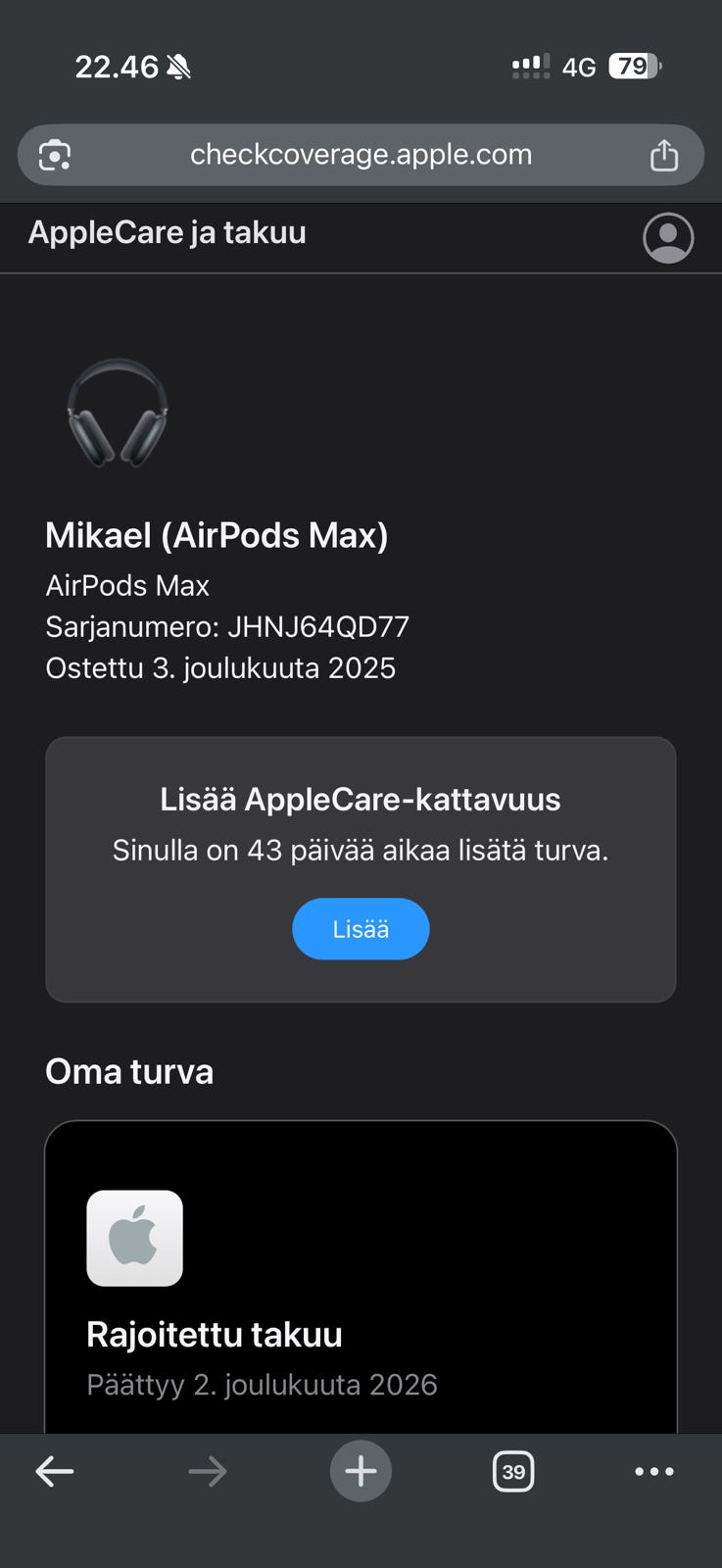This screenshot has width=722, height=1568.
Task: Tap the Lisää button to add AppleCare
Action: pyautogui.click(x=361, y=928)
